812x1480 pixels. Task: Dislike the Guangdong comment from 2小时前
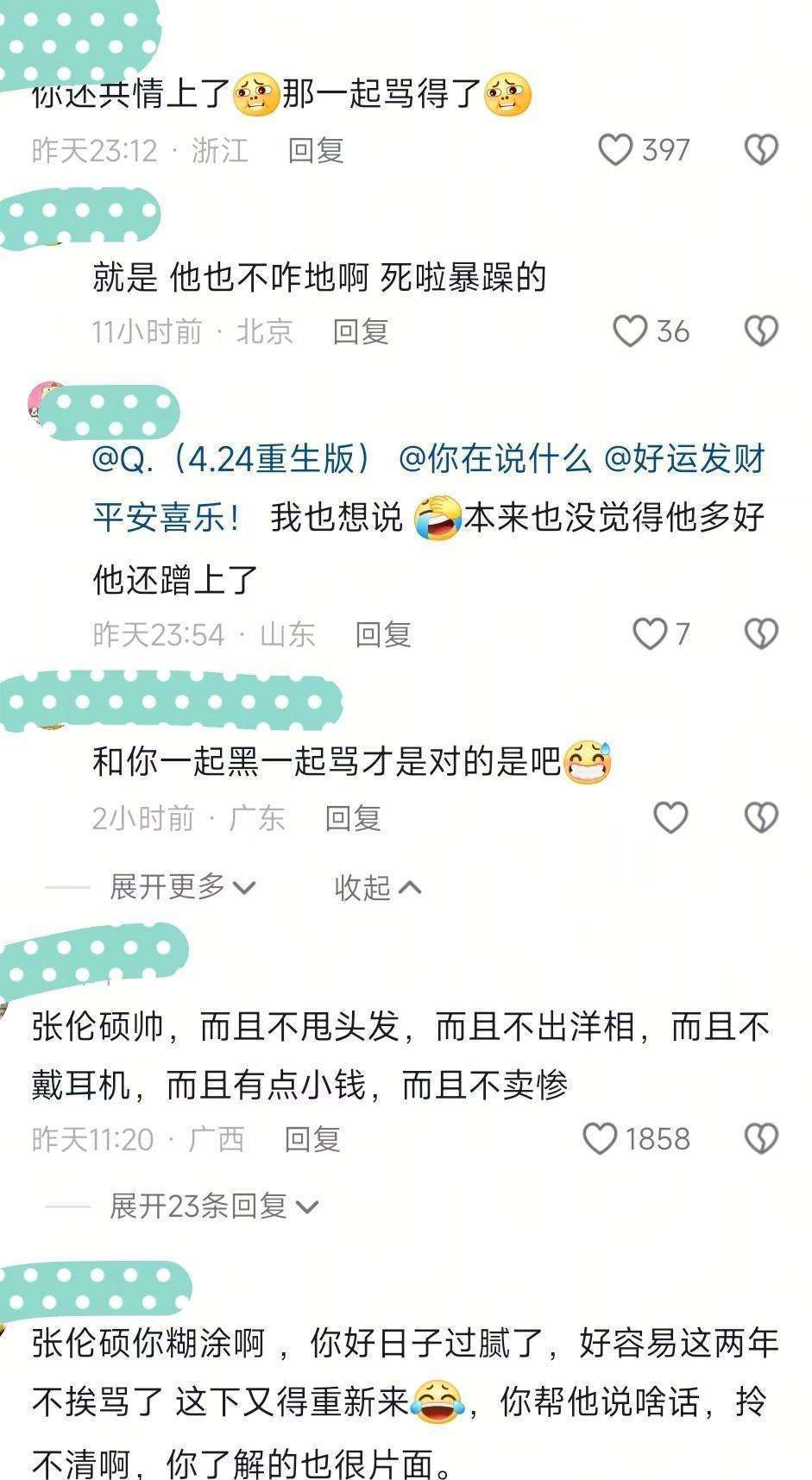pyautogui.click(x=761, y=817)
